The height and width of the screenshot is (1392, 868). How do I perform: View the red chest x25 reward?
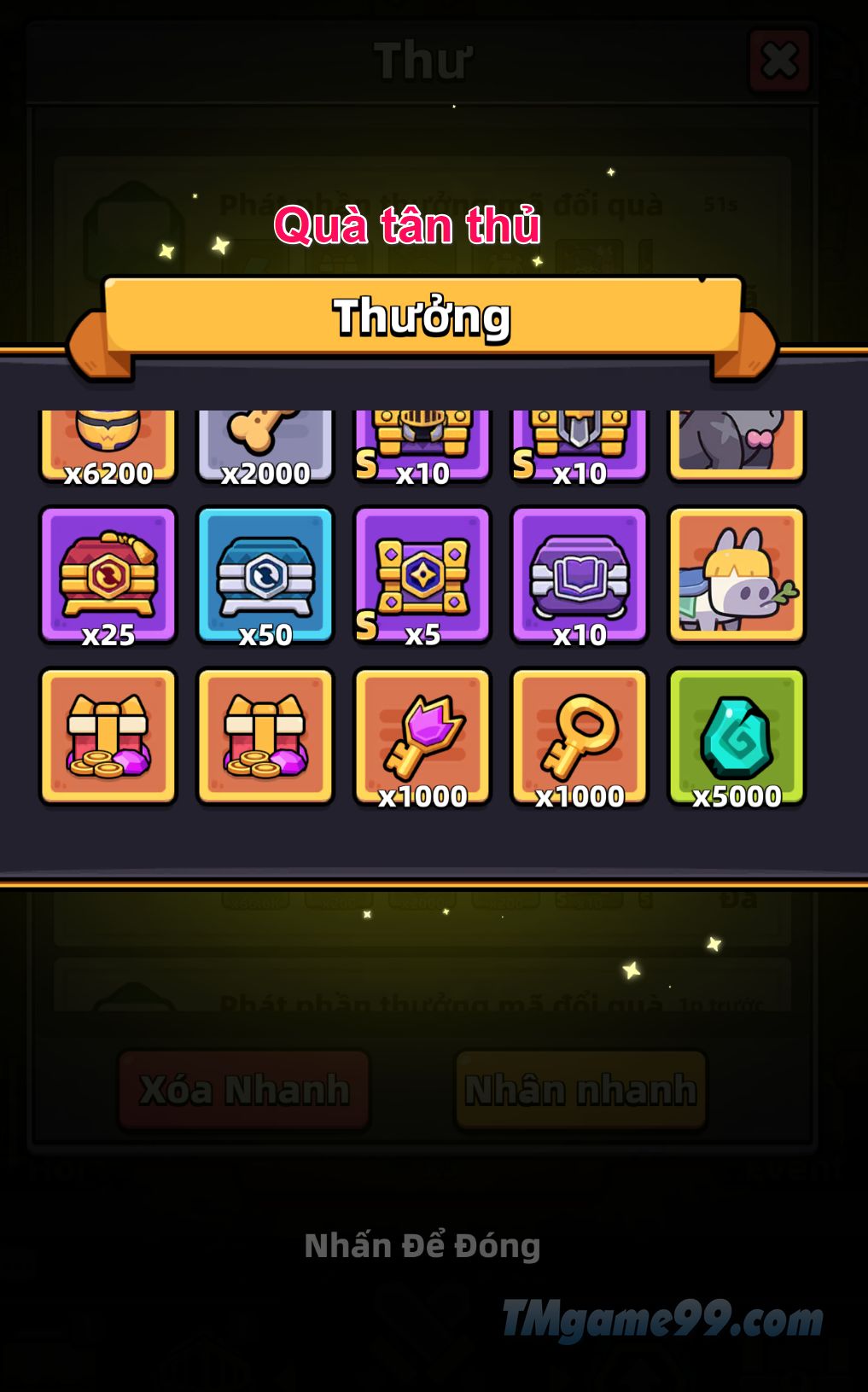(108, 574)
